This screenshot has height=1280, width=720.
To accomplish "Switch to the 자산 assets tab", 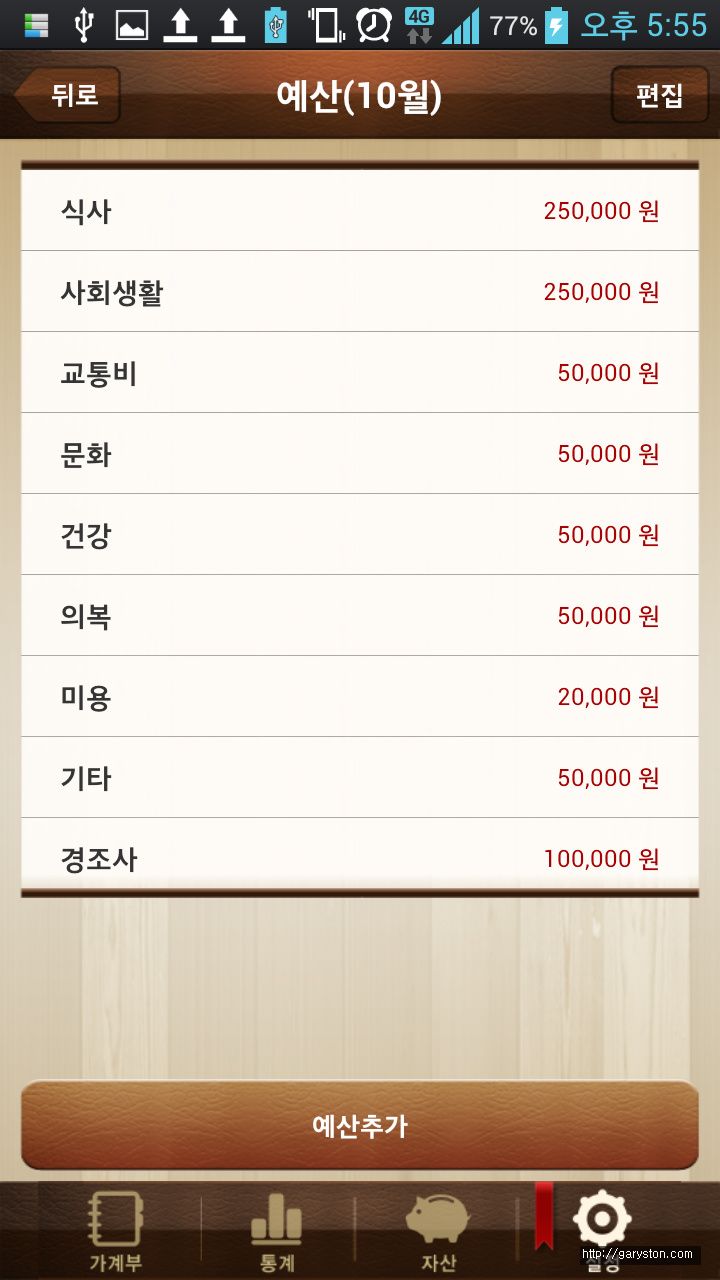I will (438, 1232).
